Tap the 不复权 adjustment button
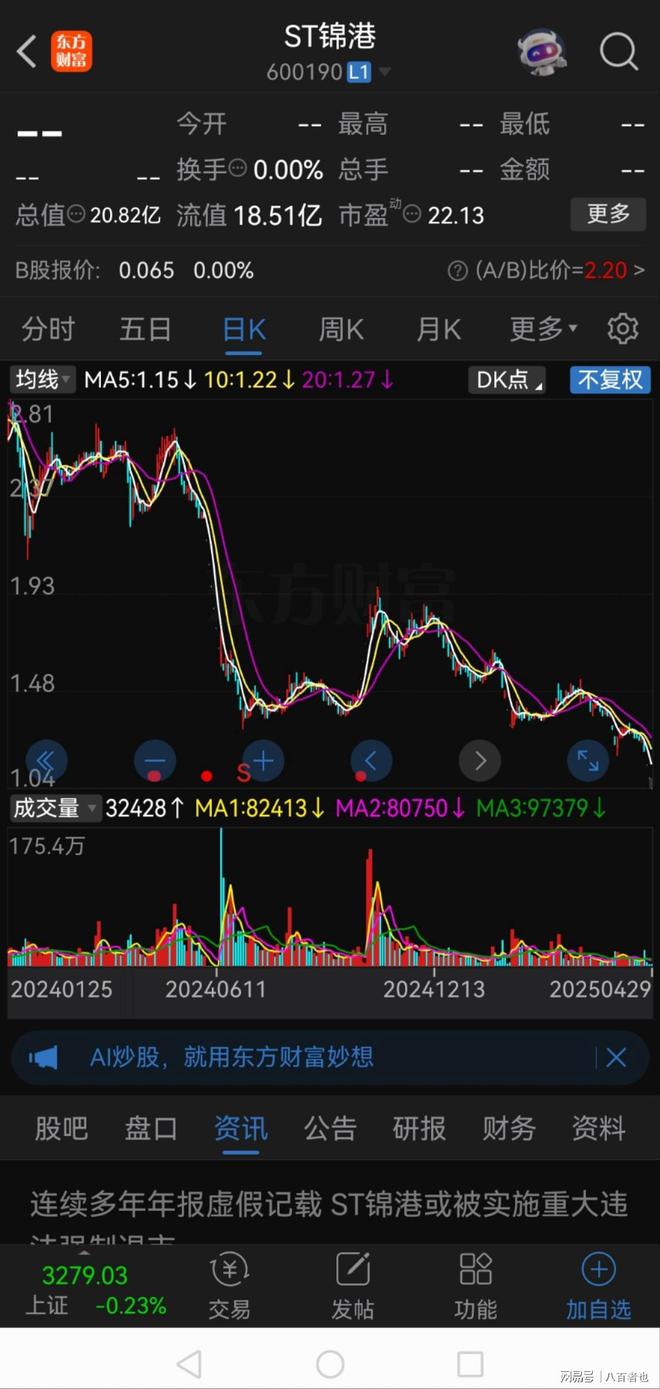Viewport: 660px width, 1389px height. tap(610, 380)
